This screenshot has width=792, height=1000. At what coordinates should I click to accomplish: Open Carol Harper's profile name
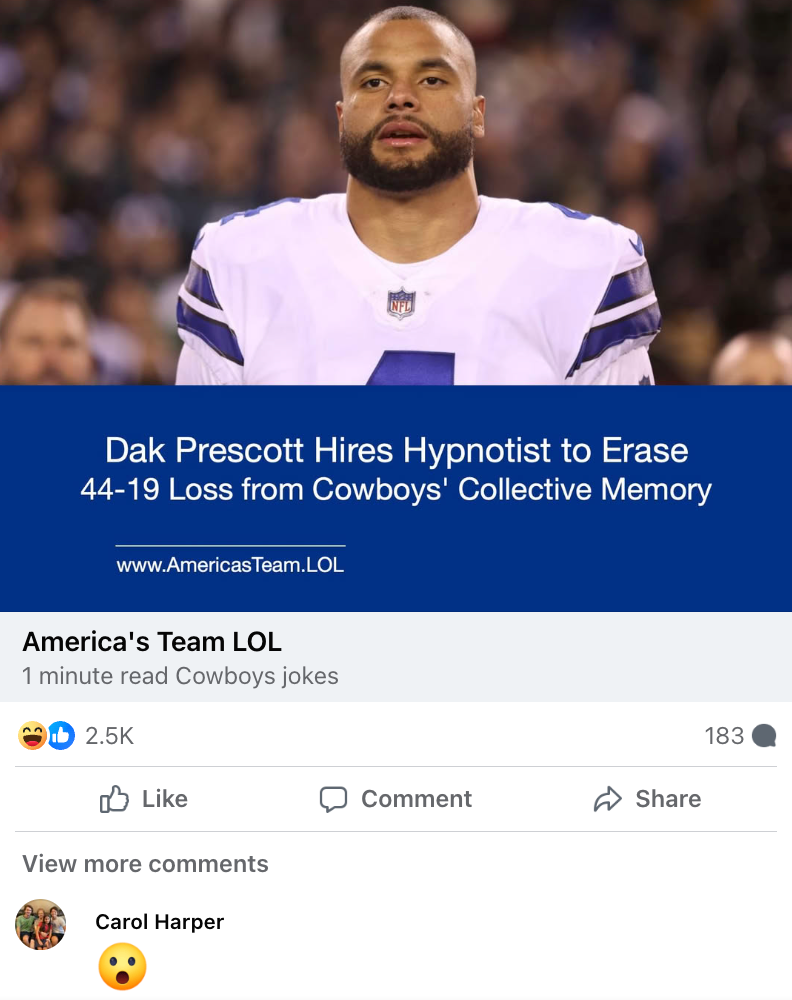(159, 922)
